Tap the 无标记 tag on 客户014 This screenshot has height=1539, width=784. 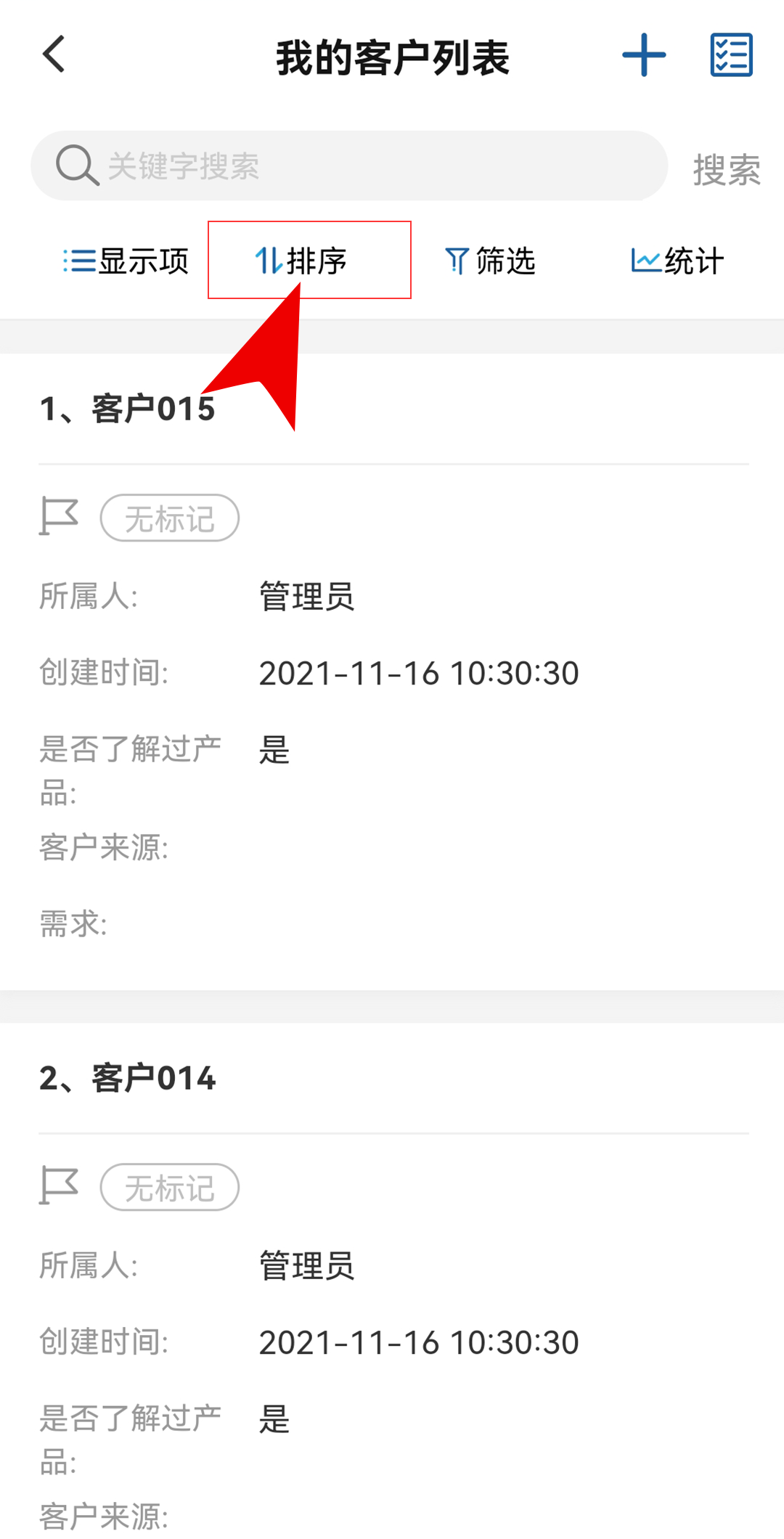(170, 1188)
